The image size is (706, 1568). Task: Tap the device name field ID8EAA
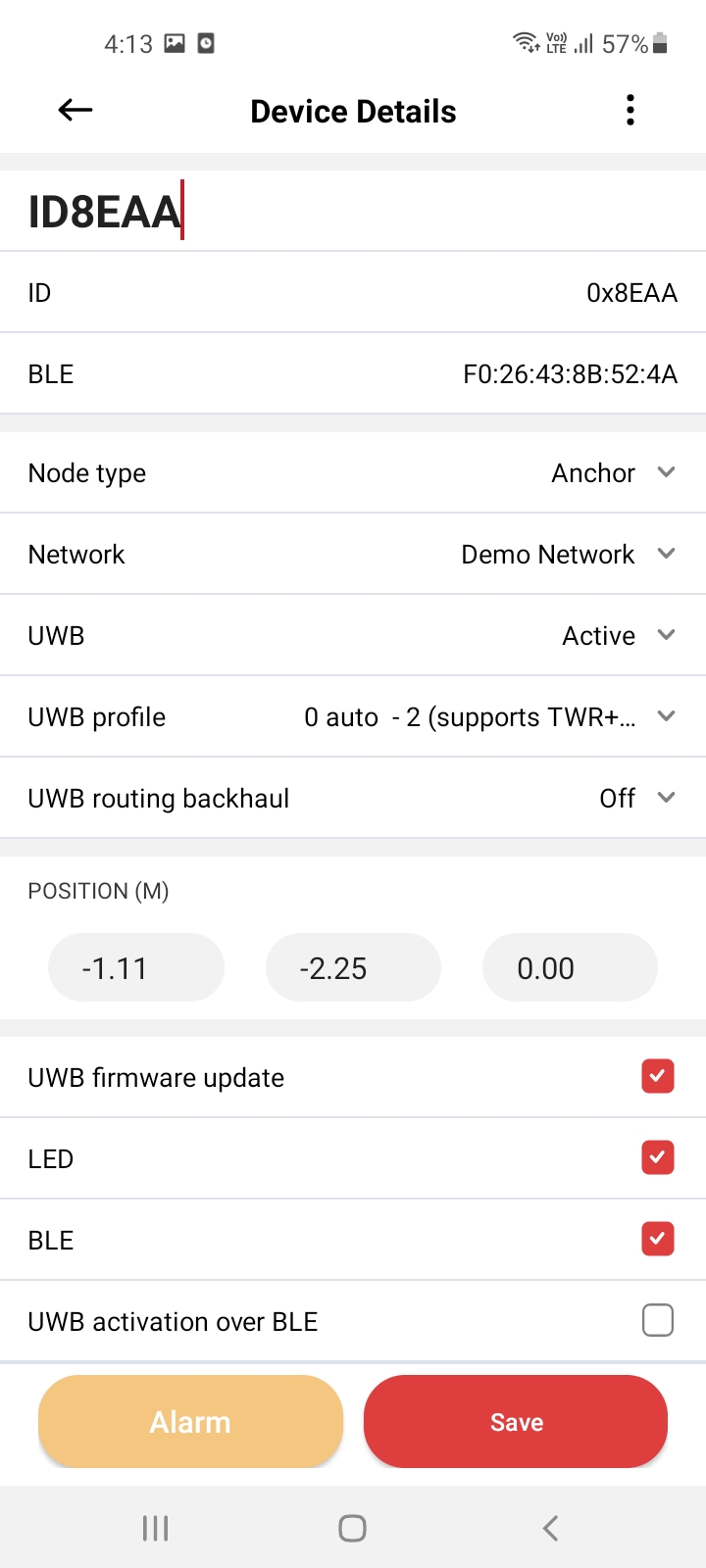coord(353,212)
